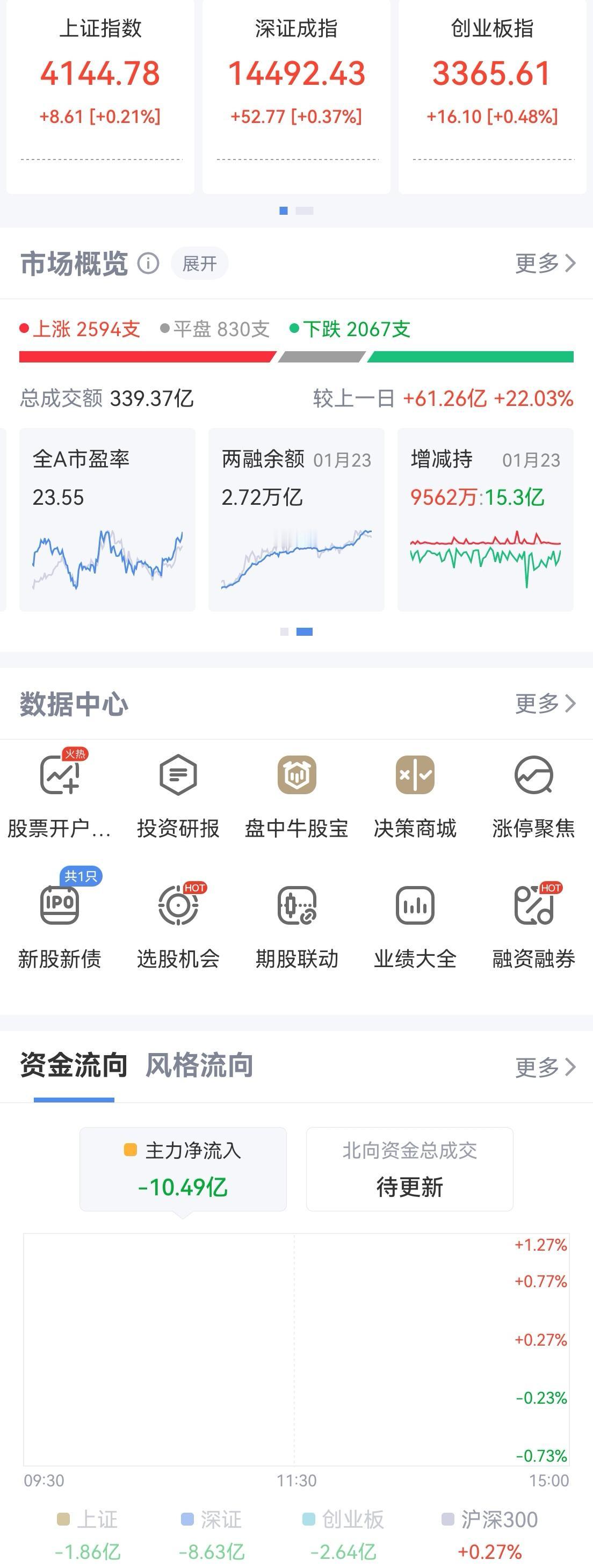Screen dimensions: 593x1568
Task: Open 涨停聚焦
Action: click(534, 794)
